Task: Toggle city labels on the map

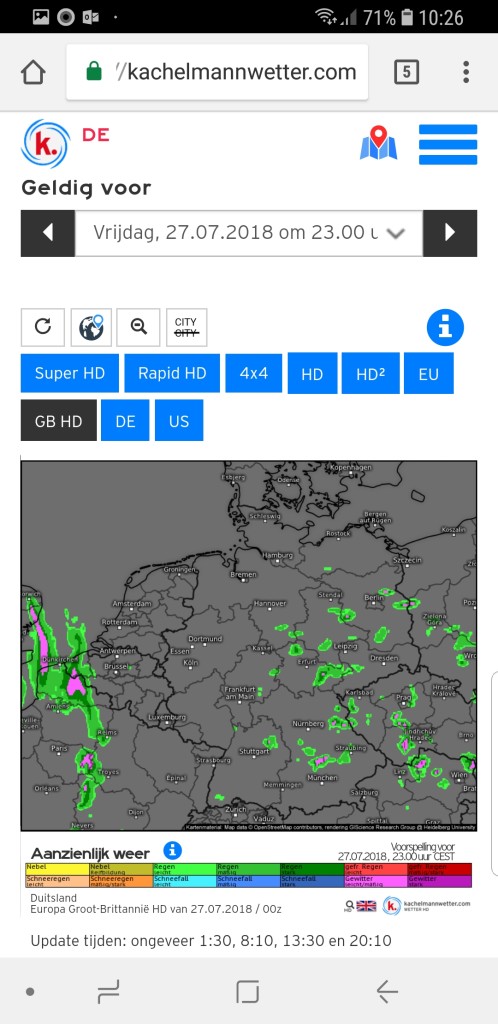Action: coord(186,327)
